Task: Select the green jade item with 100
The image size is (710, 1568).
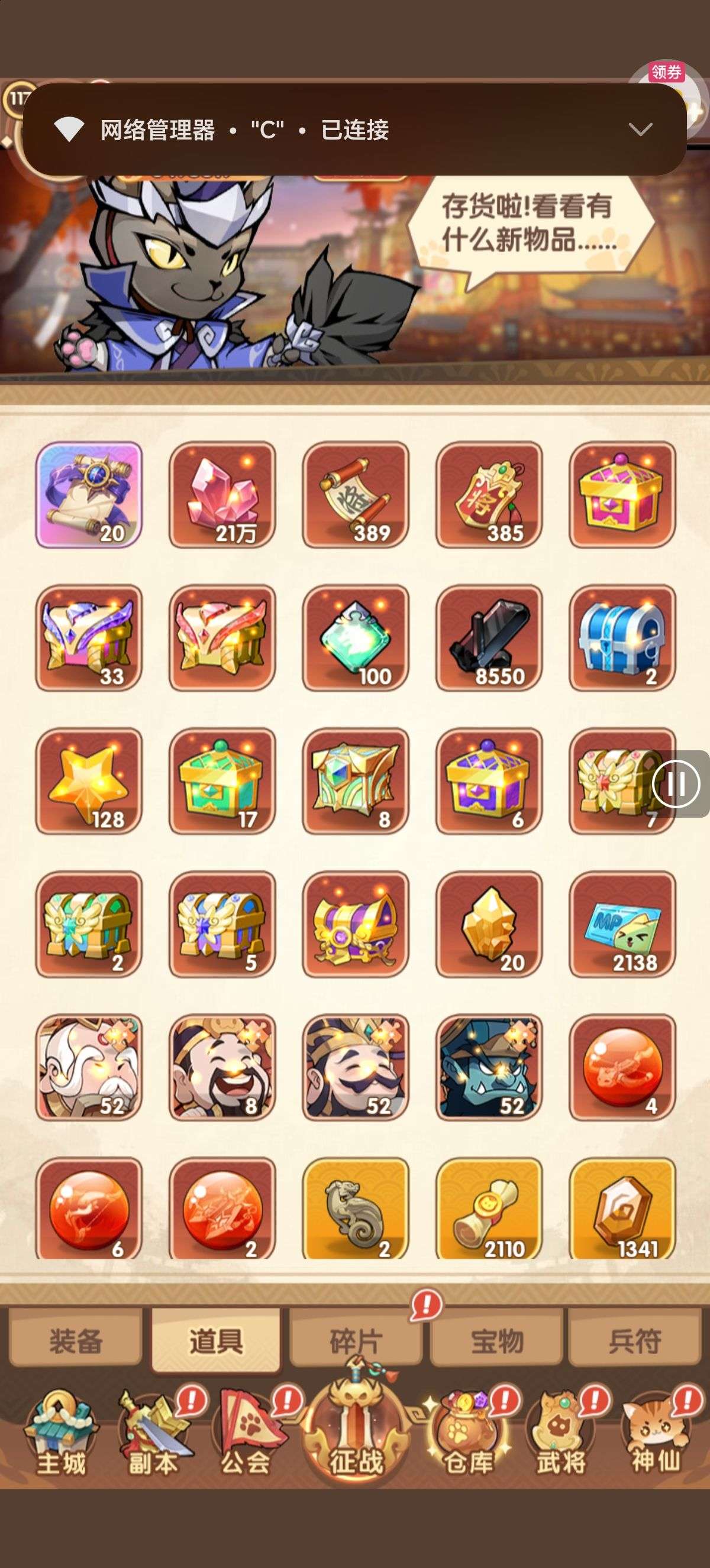Action: 356,637
